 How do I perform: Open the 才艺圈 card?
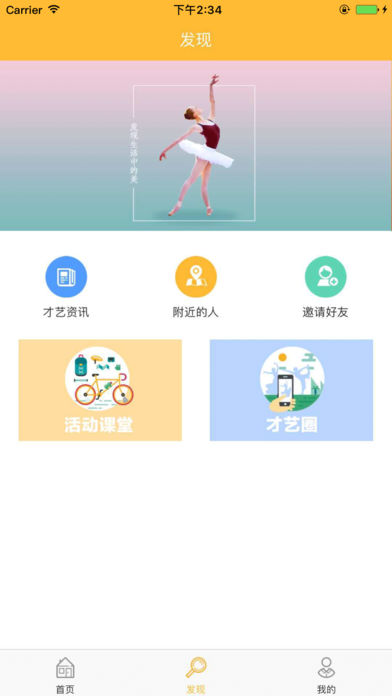[x=291, y=390]
